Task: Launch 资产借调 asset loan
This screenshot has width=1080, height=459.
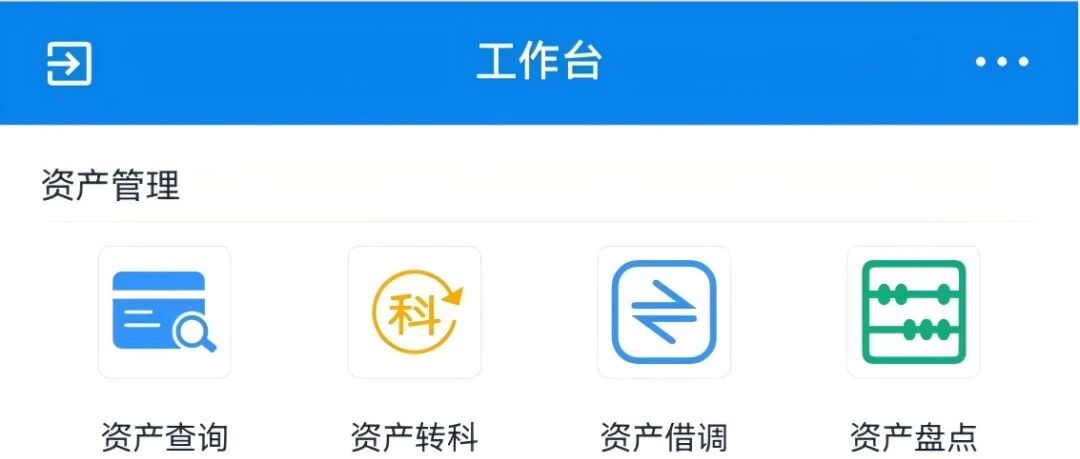Action: 664,312
